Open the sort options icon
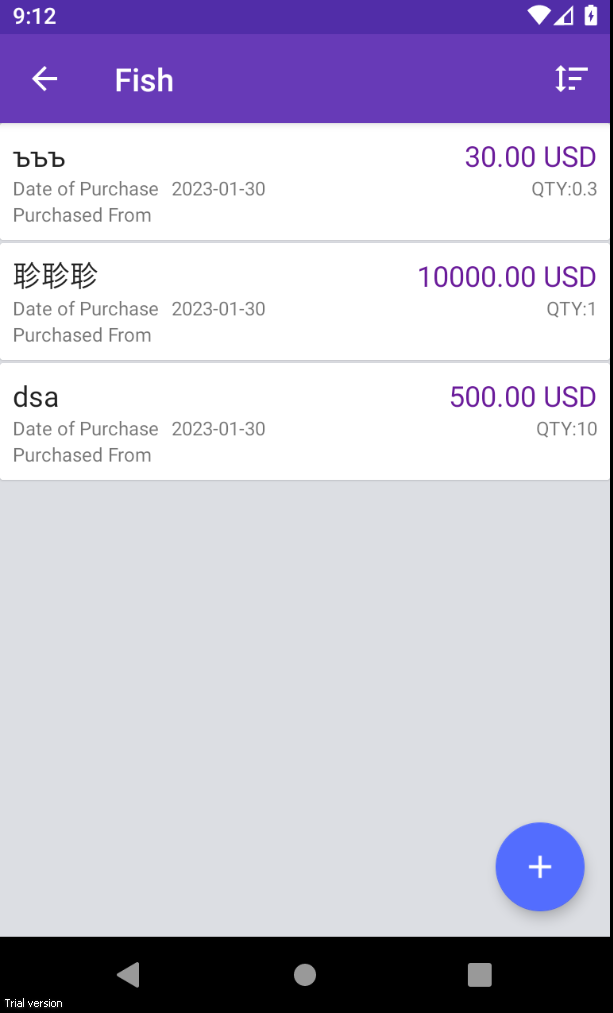Image resolution: width=613 pixels, height=1013 pixels. [571, 79]
